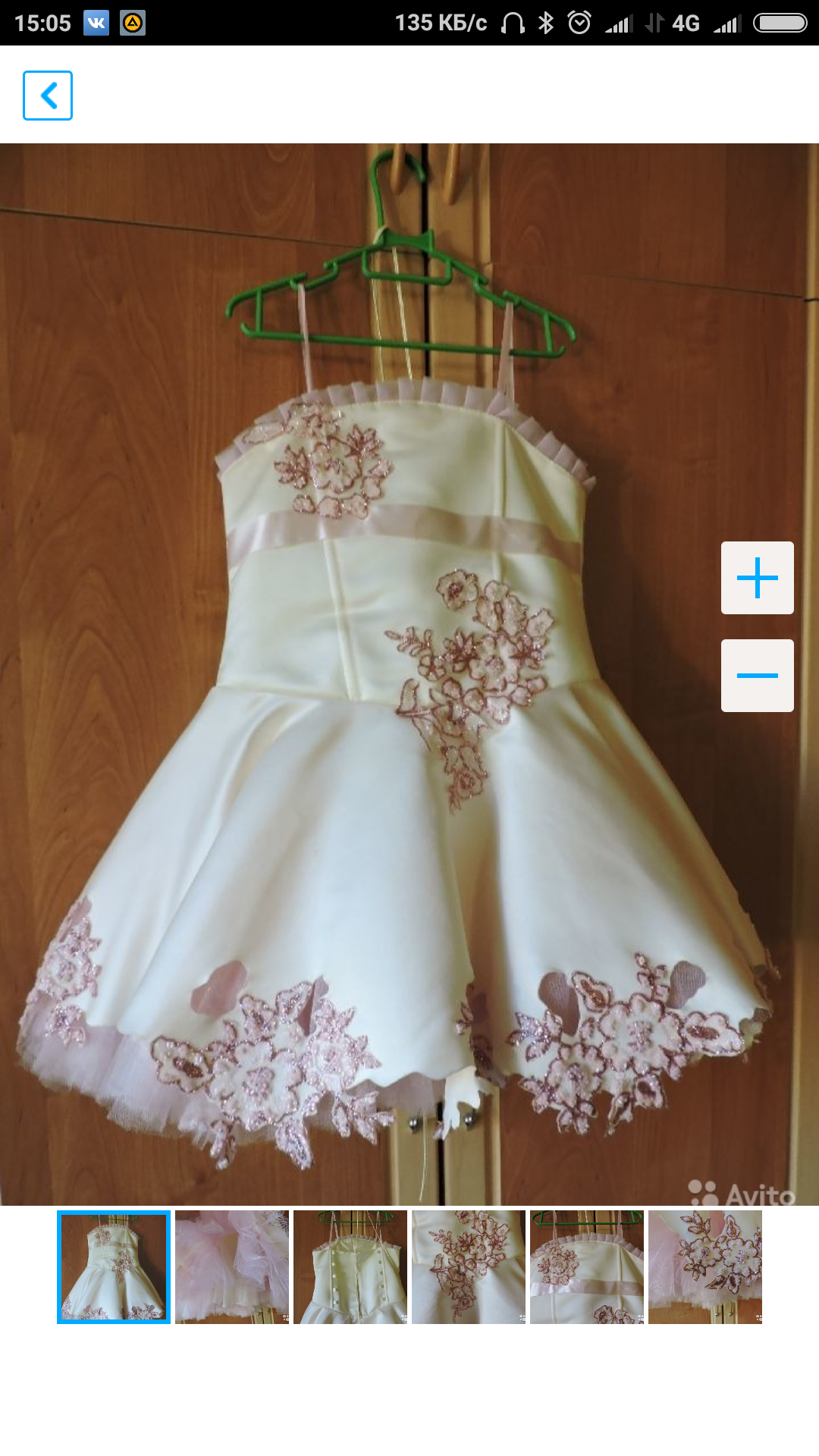Open the fifth thumbnail showing the bodice on the hanger
Viewport: 819px width, 1456px height.
587,1267
